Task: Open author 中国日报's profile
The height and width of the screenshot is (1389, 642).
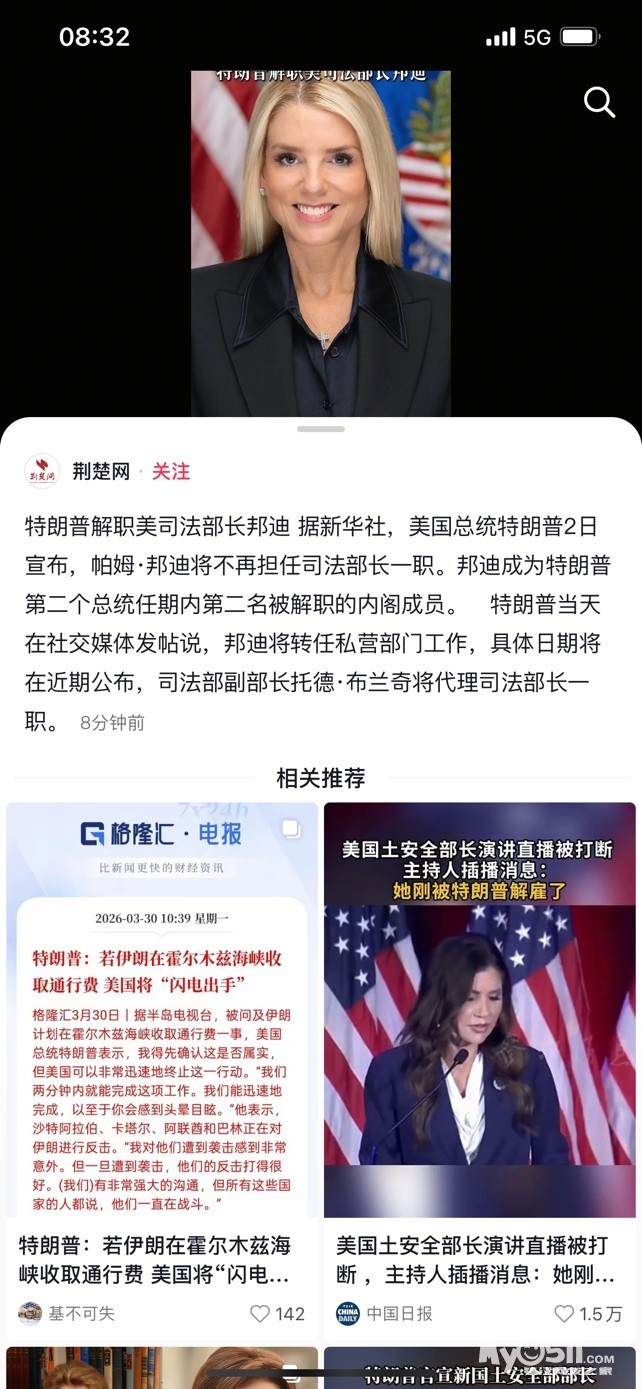Action: tap(385, 1313)
